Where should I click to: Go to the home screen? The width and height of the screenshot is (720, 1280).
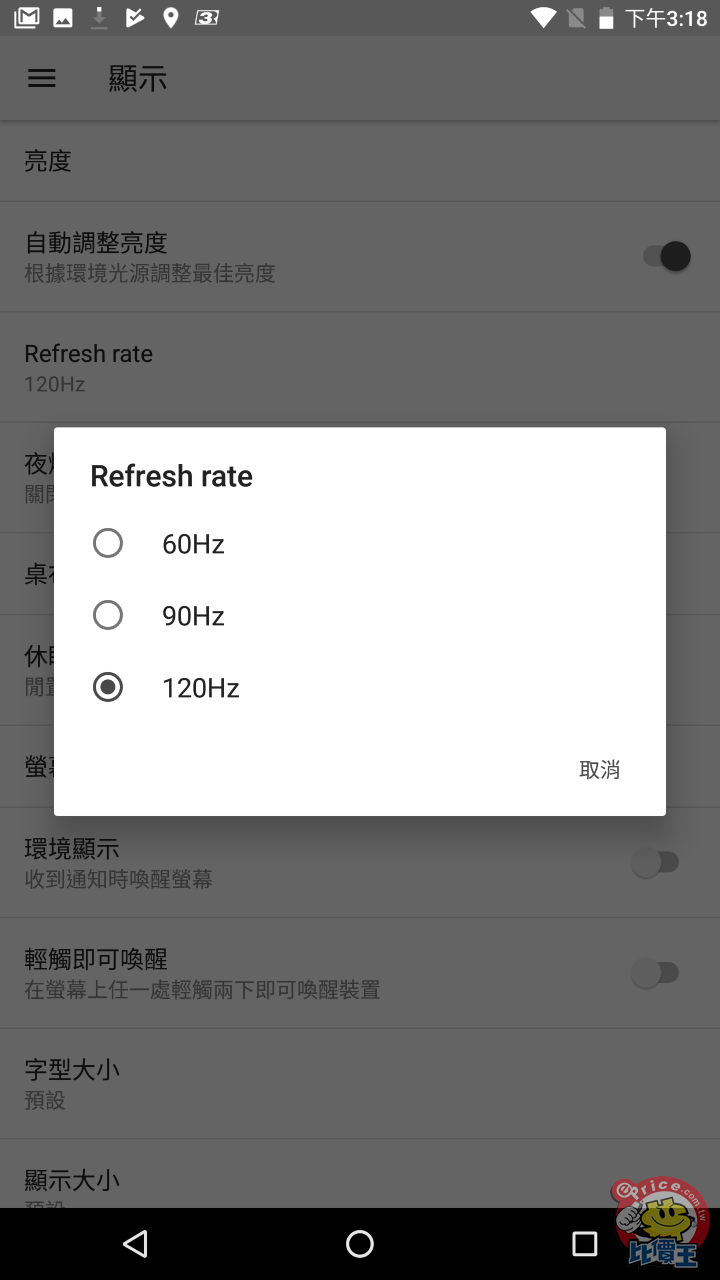point(360,1243)
